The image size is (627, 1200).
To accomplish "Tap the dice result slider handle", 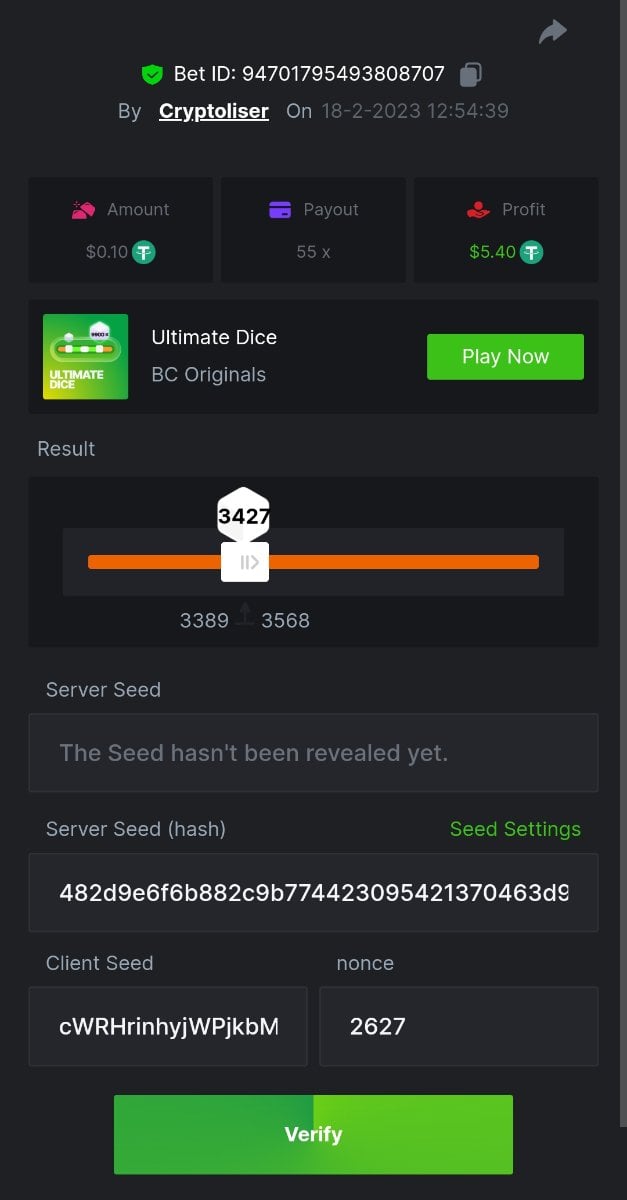I will 245,562.
